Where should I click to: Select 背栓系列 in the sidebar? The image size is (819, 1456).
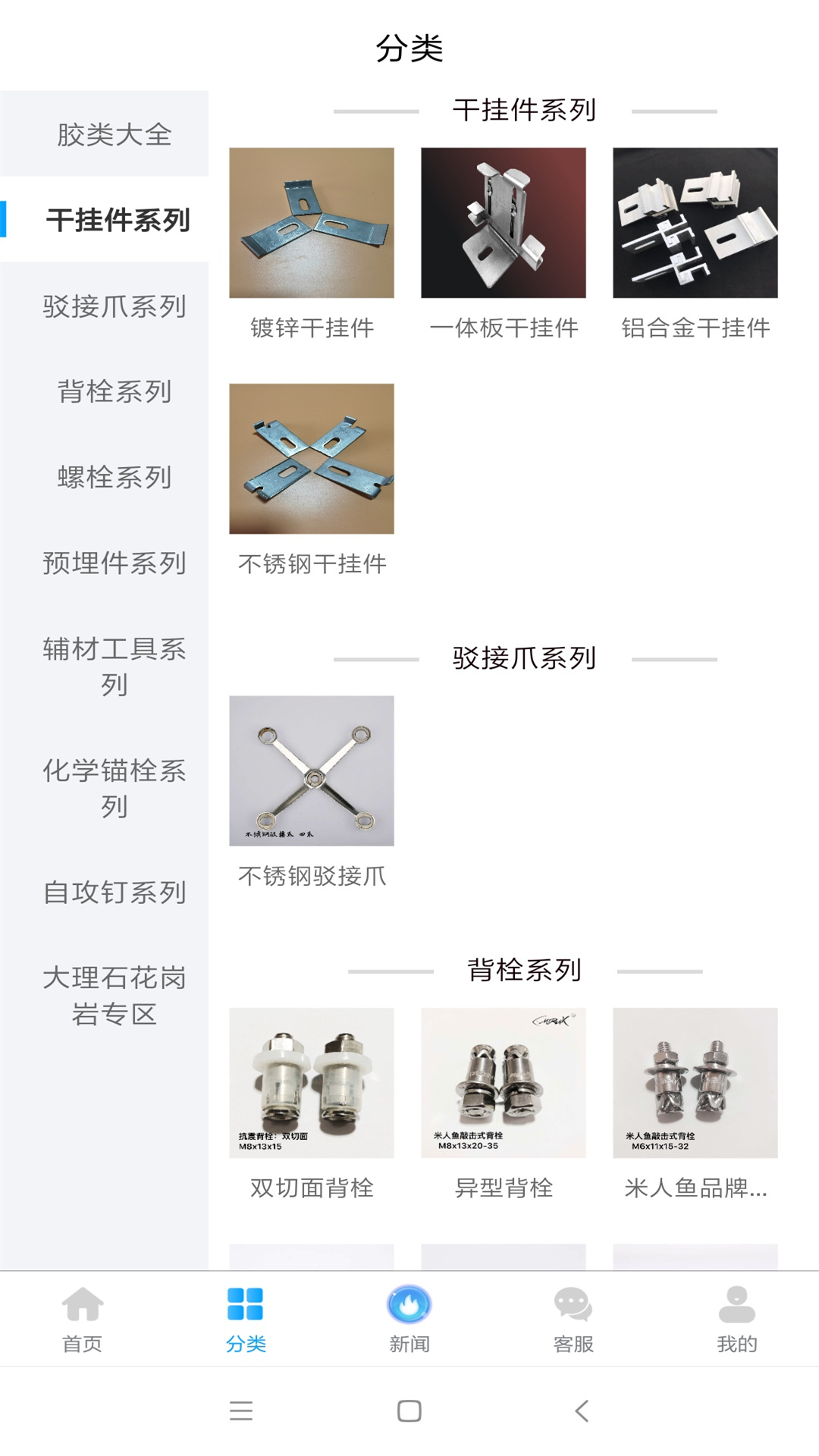pyautogui.click(x=114, y=392)
